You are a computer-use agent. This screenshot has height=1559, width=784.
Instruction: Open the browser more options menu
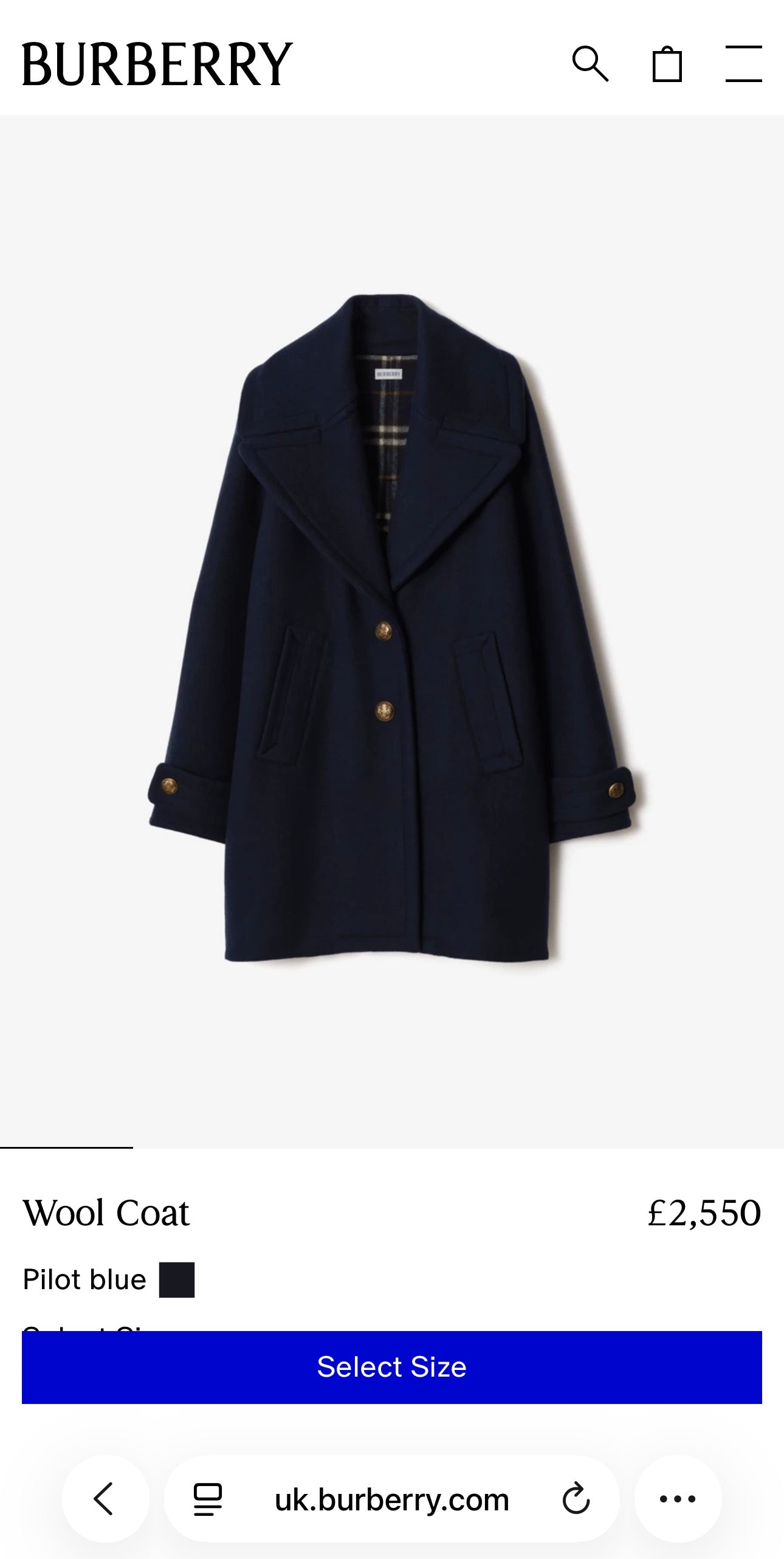pyautogui.click(x=676, y=1497)
